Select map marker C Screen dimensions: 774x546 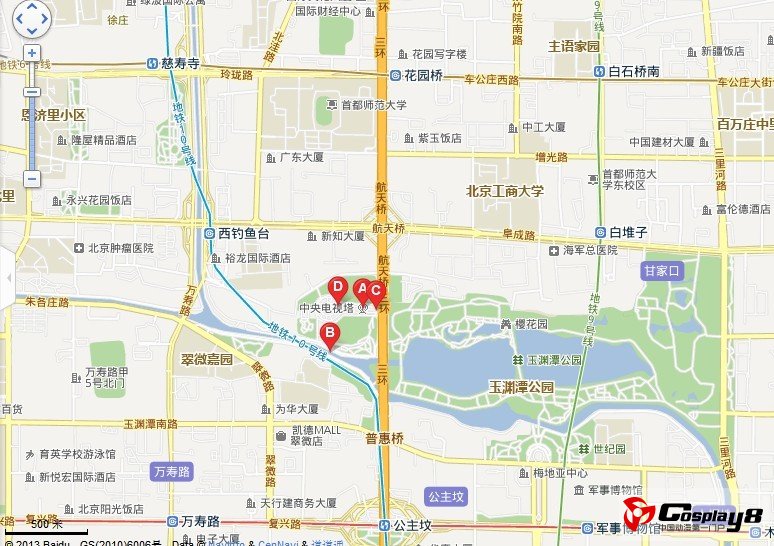click(x=376, y=291)
